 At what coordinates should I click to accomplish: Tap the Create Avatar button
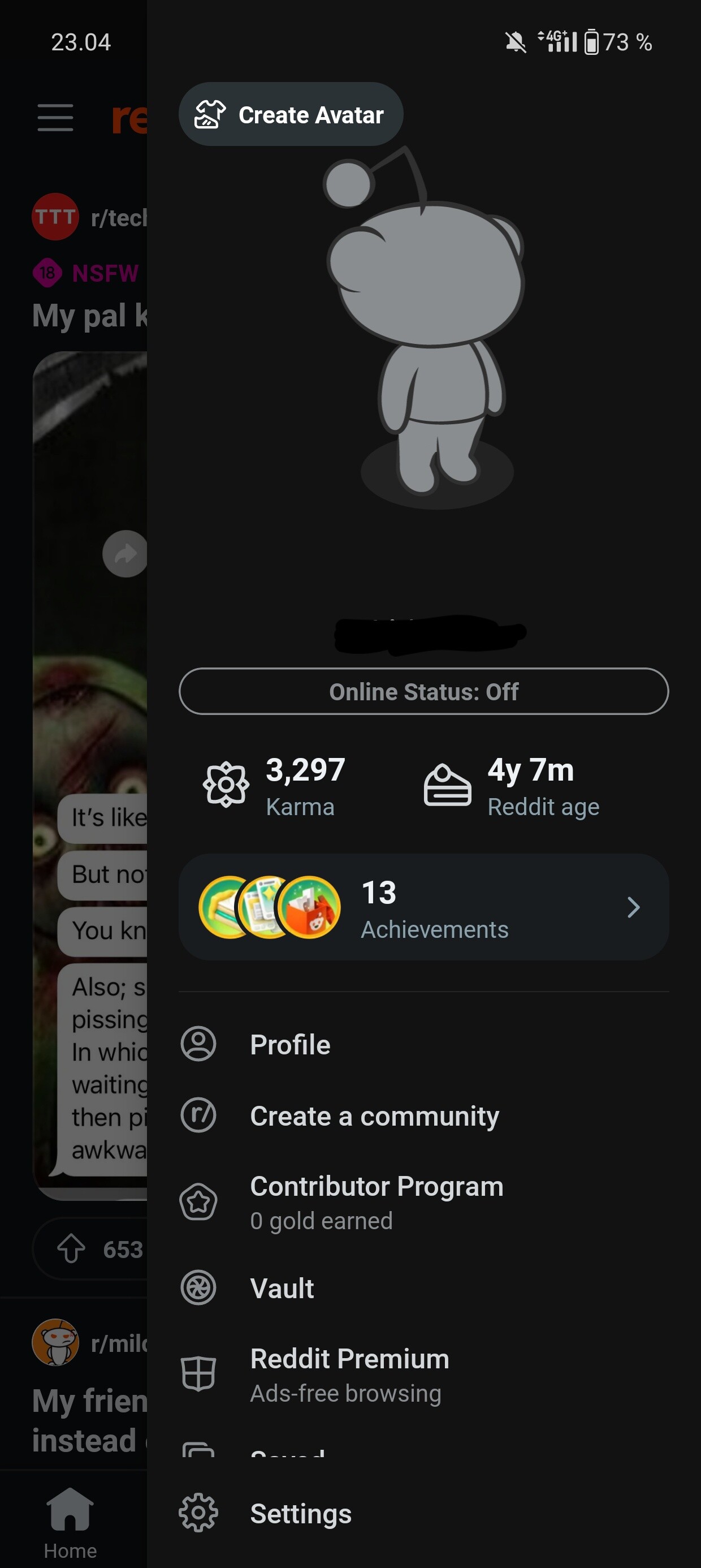(291, 114)
